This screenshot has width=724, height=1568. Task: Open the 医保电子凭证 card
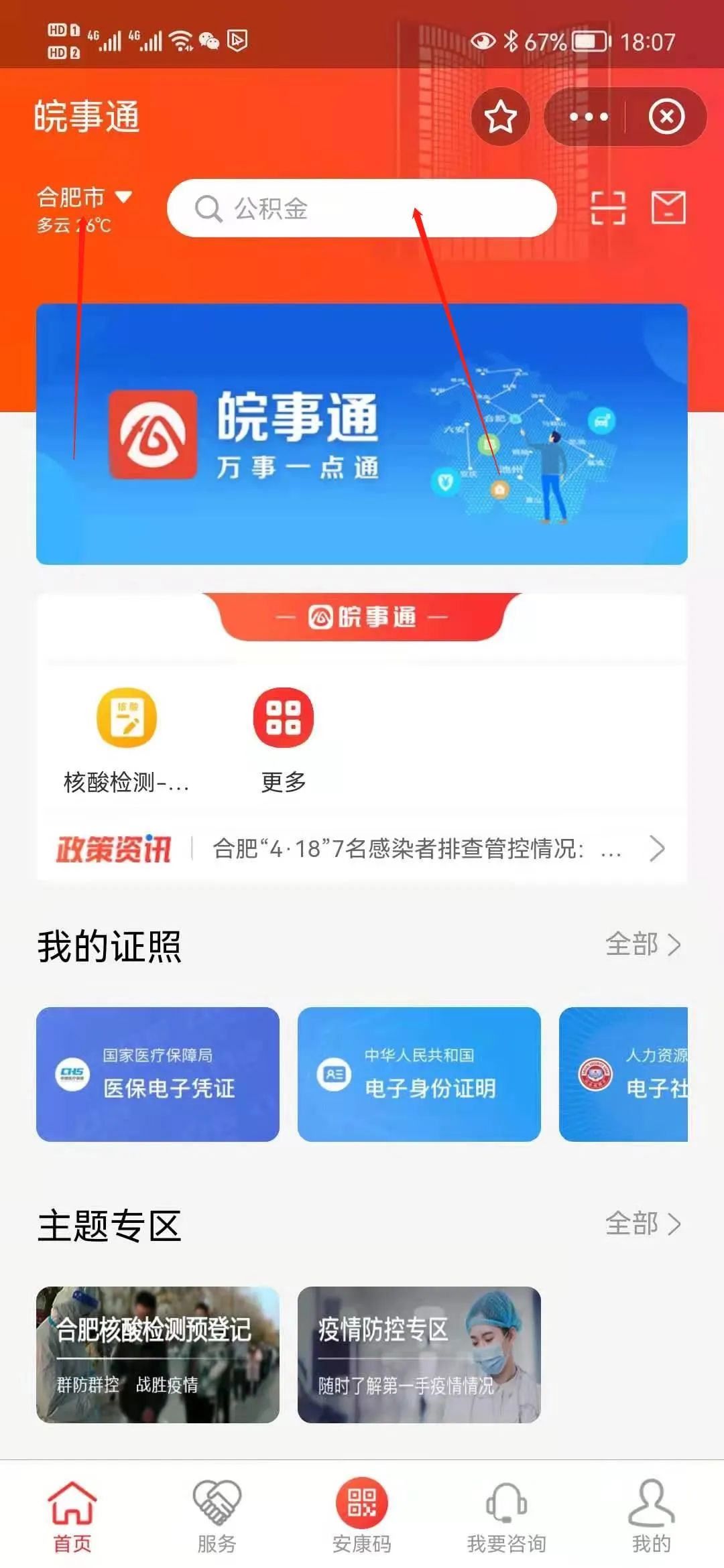(158, 1074)
